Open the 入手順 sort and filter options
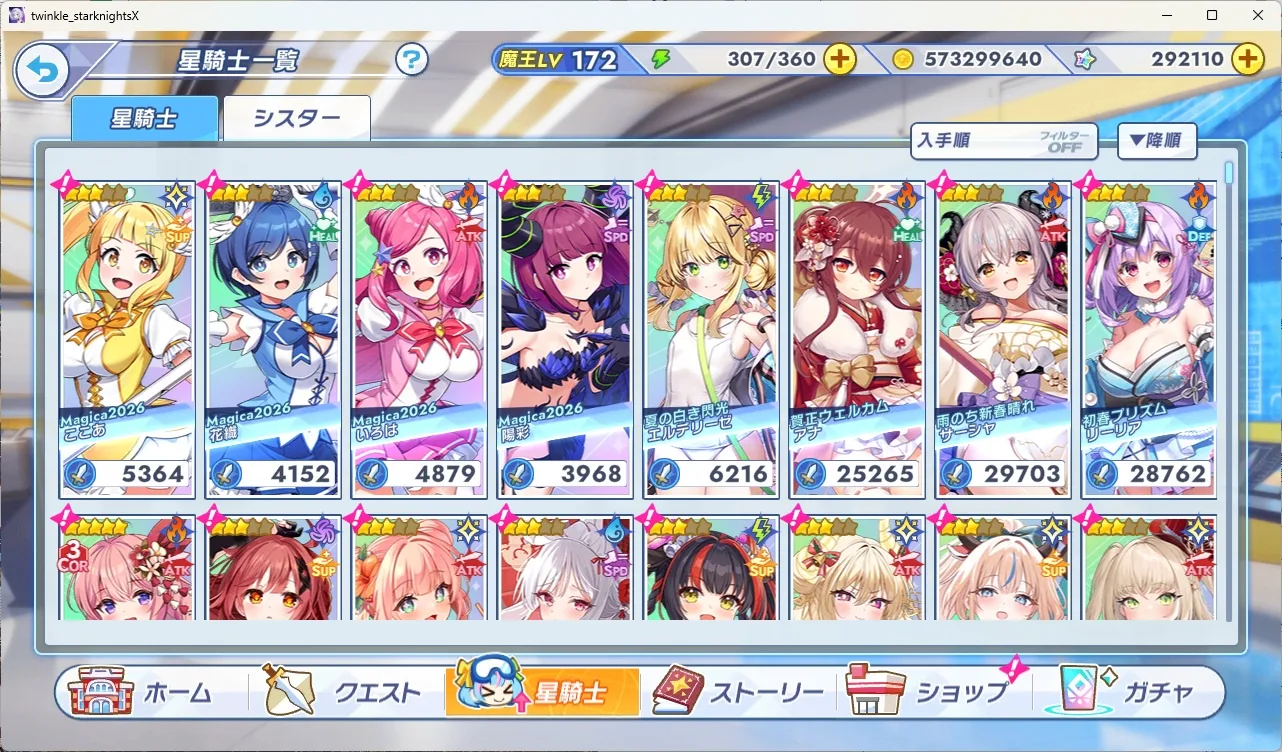Viewport: 1282px width, 752px height. [x=1003, y=141]
